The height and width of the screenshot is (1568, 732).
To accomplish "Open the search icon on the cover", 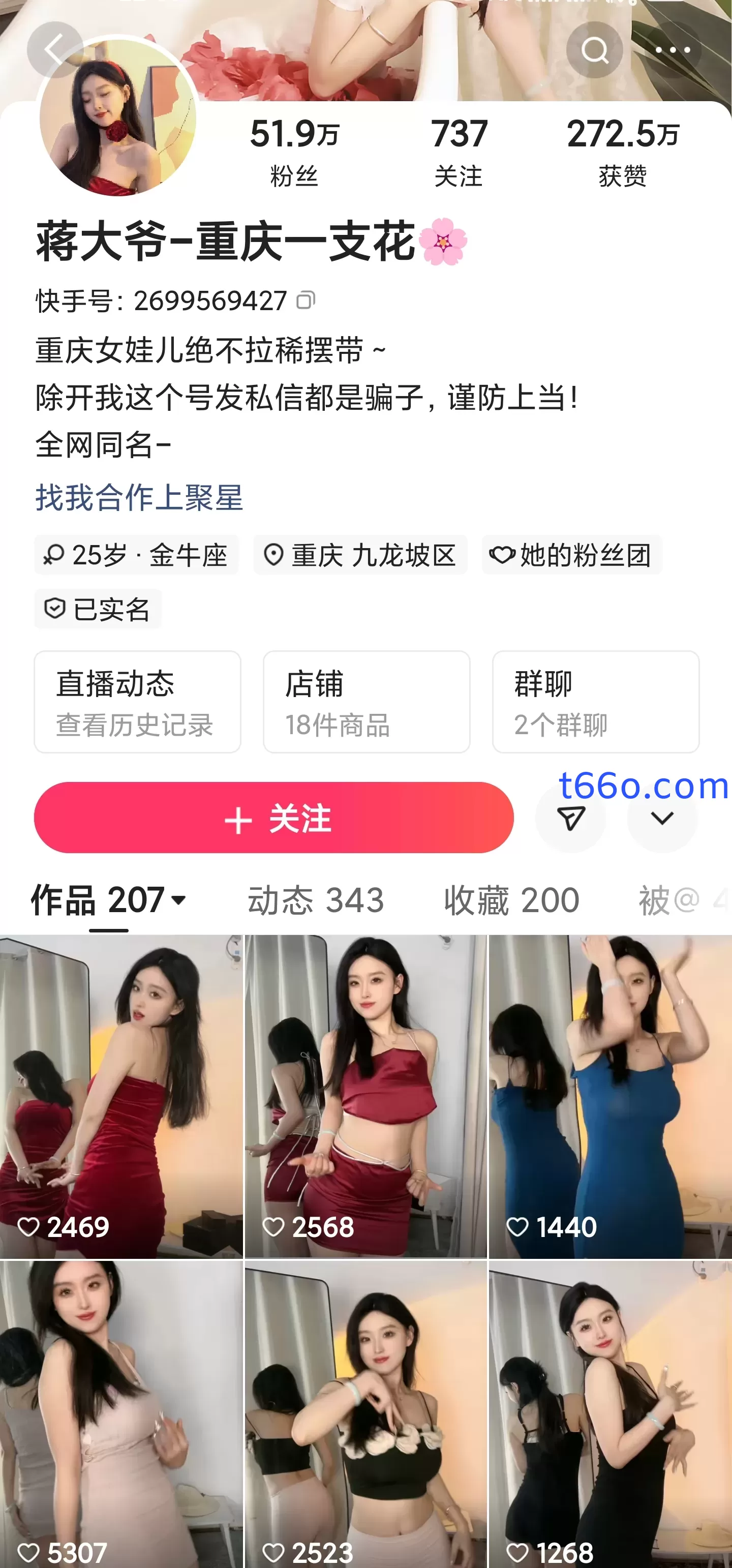I will coord(594,50).
